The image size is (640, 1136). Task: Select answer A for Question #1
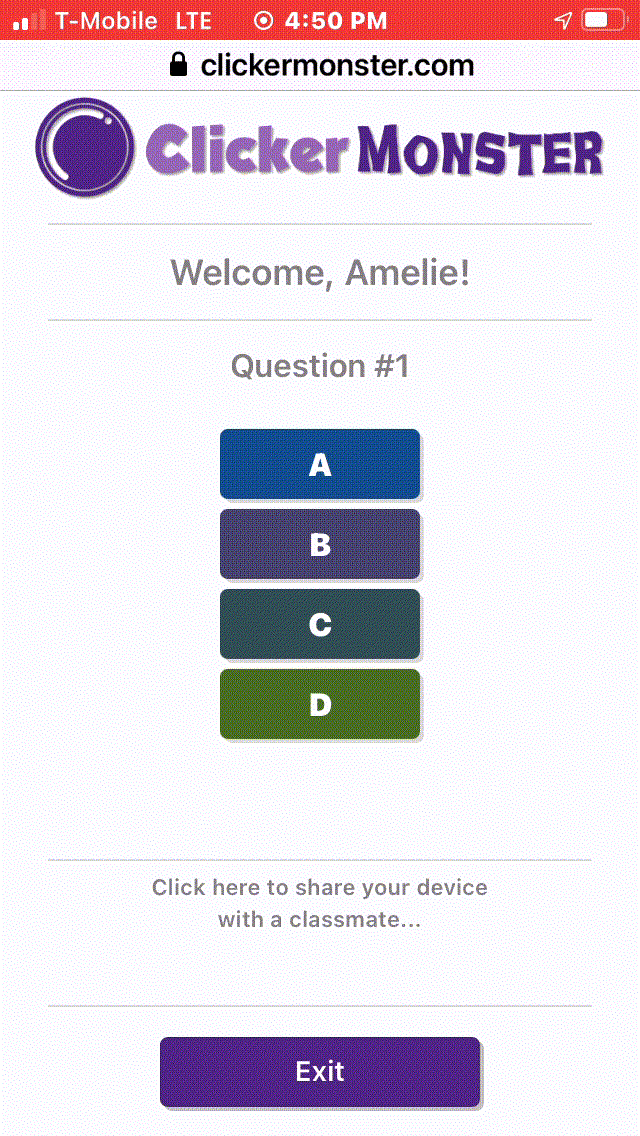pyautogui.click(x=319, y=464)
